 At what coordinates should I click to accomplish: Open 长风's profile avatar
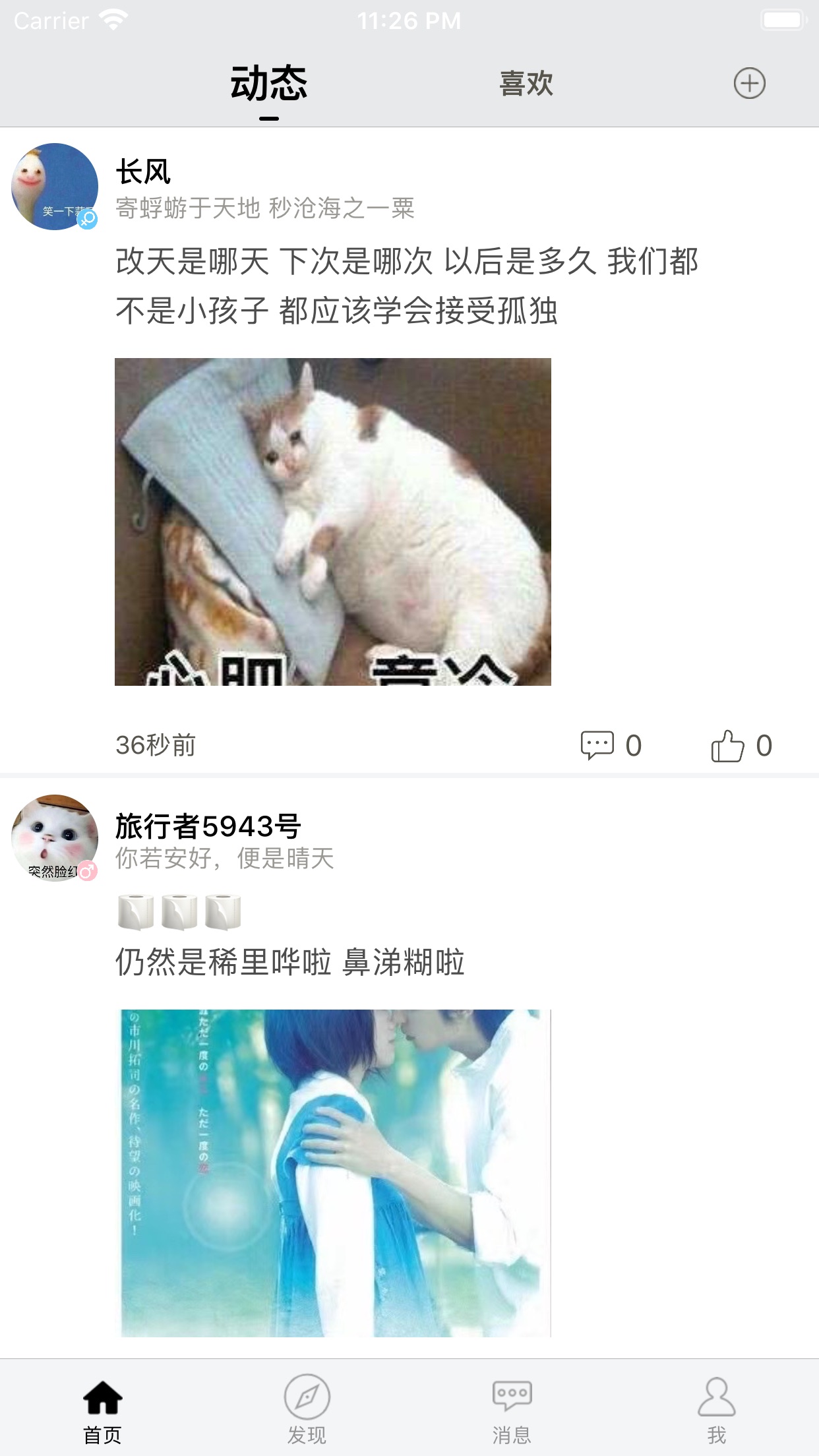point(55,187)
